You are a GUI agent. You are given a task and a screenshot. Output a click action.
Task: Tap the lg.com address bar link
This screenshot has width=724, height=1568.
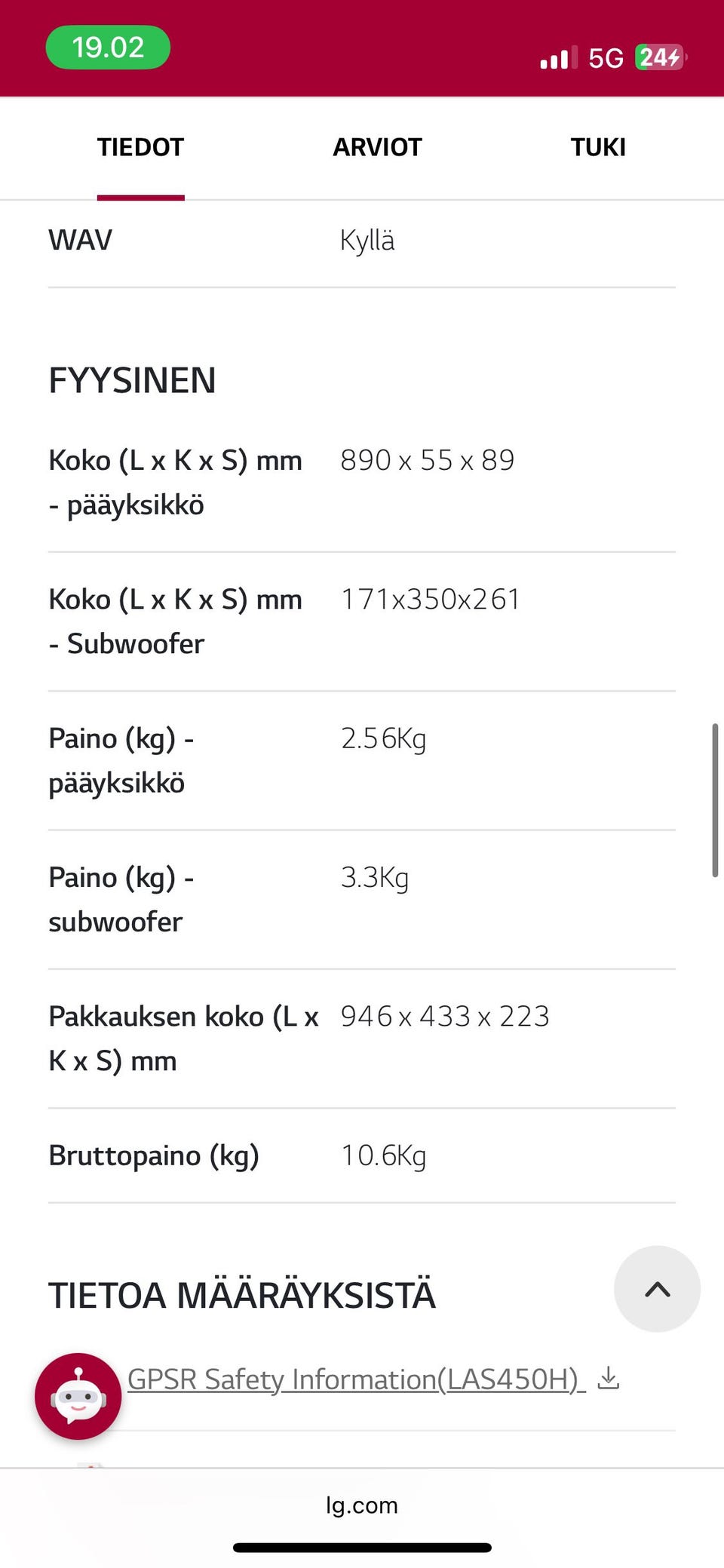point(361,1505)
